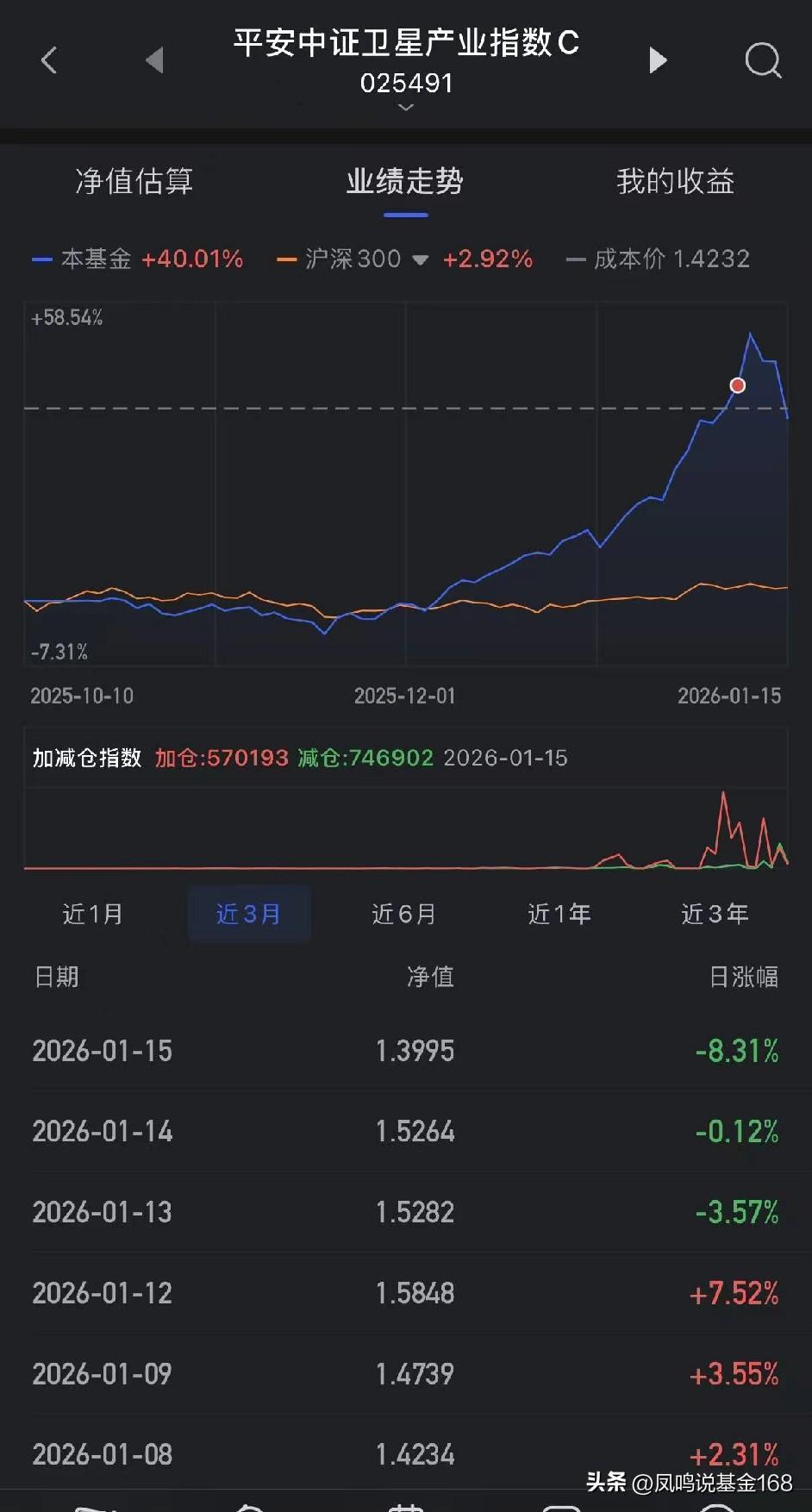This screenshot has height=1512, width=812.
Task: Select the 2026-01-12 row showing +7.52%
Action: click(x=405, y=1292)
